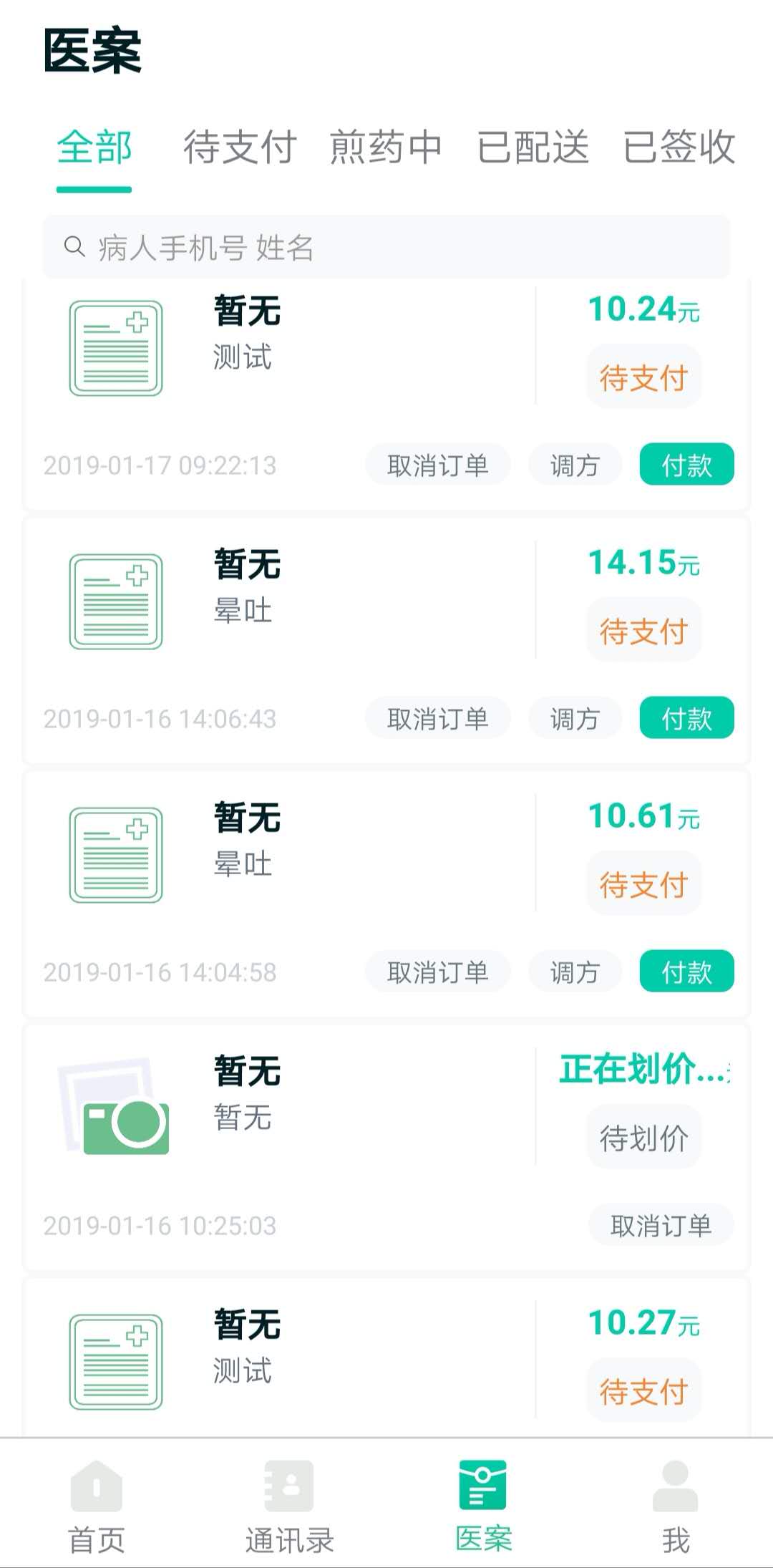The height and width of the screenshot is (1568, 773).
Task: Switch to the 已签收 tab
Action: point(679,147)
